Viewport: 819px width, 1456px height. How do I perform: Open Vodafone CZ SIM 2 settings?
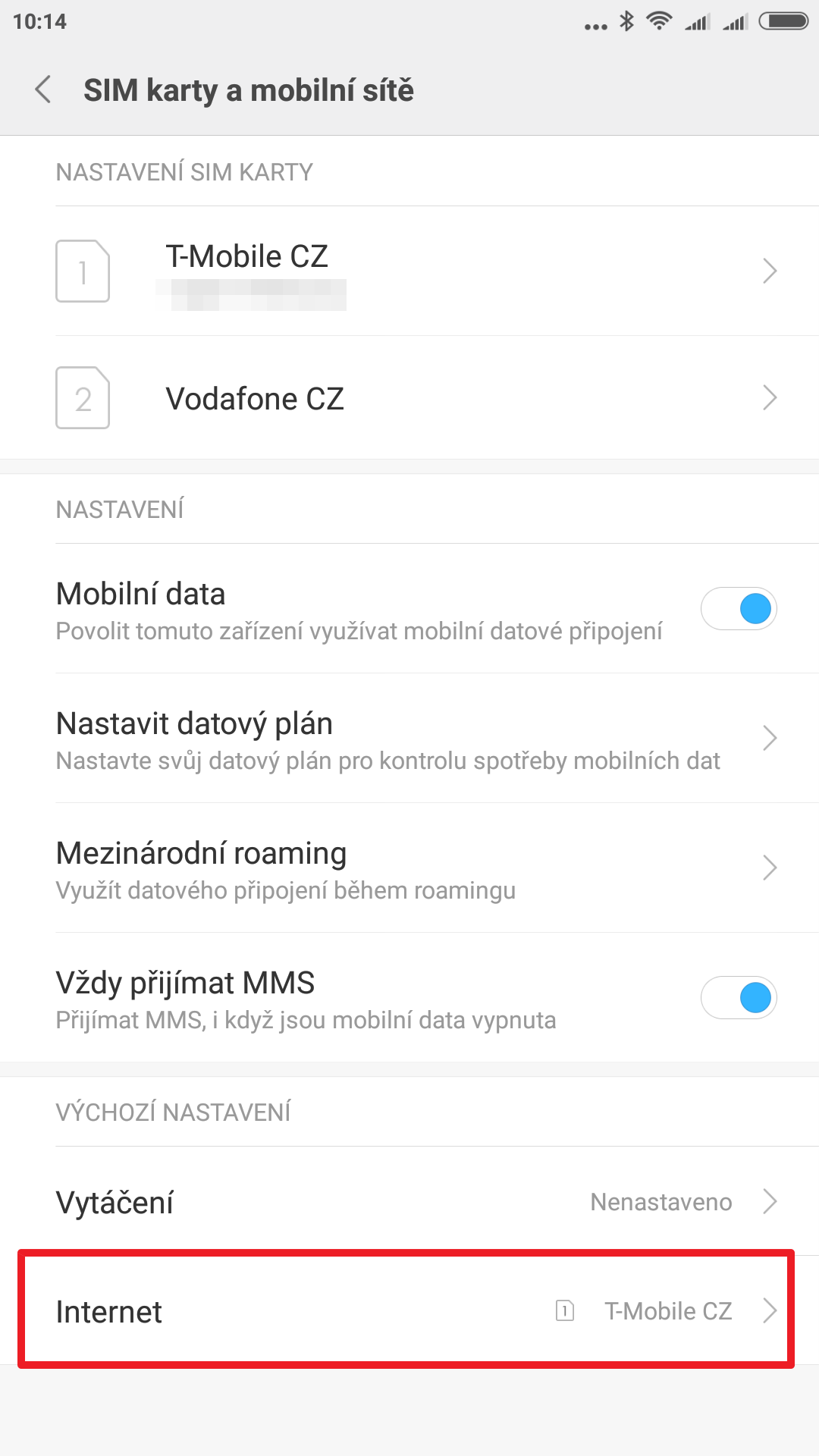pos(409,398)
